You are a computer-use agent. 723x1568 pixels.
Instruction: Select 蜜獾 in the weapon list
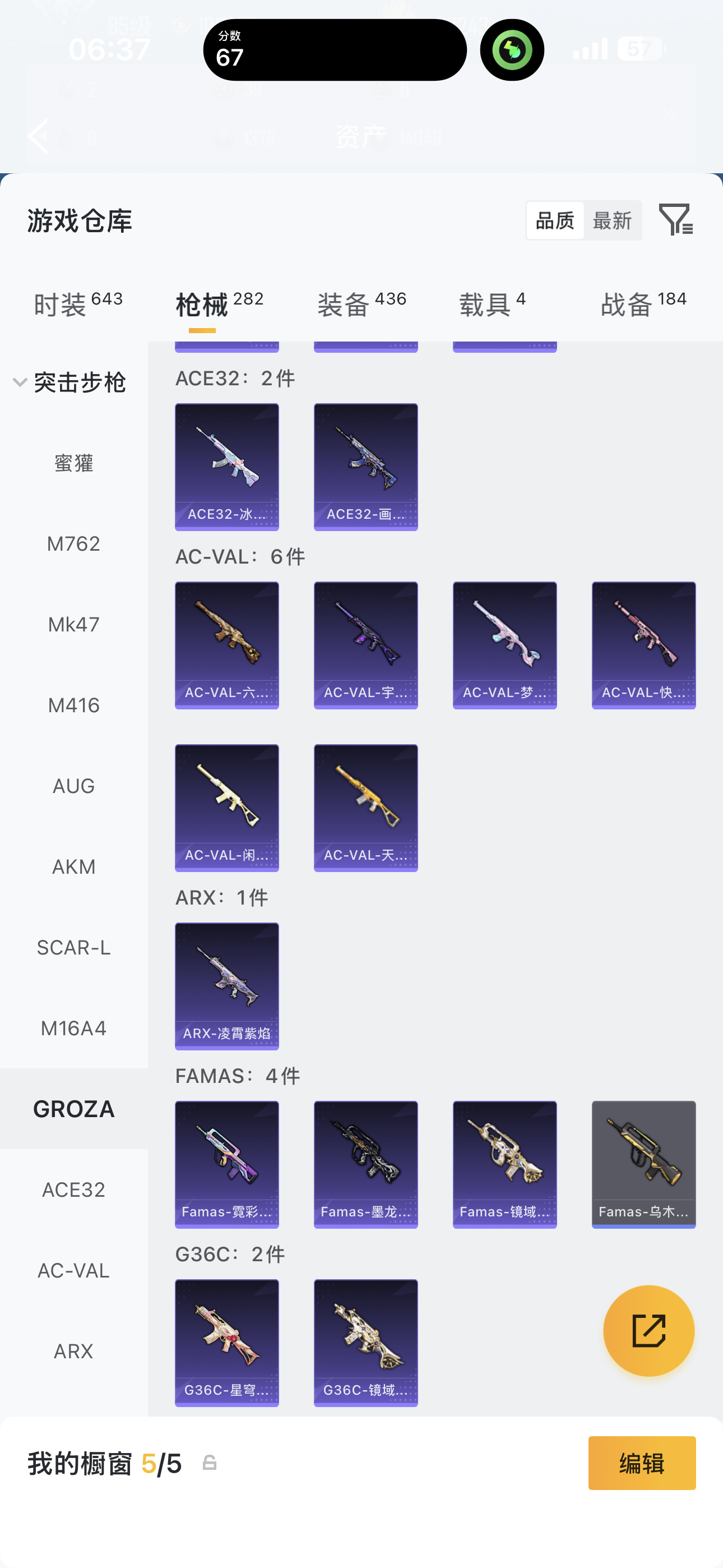coord(73,463)
